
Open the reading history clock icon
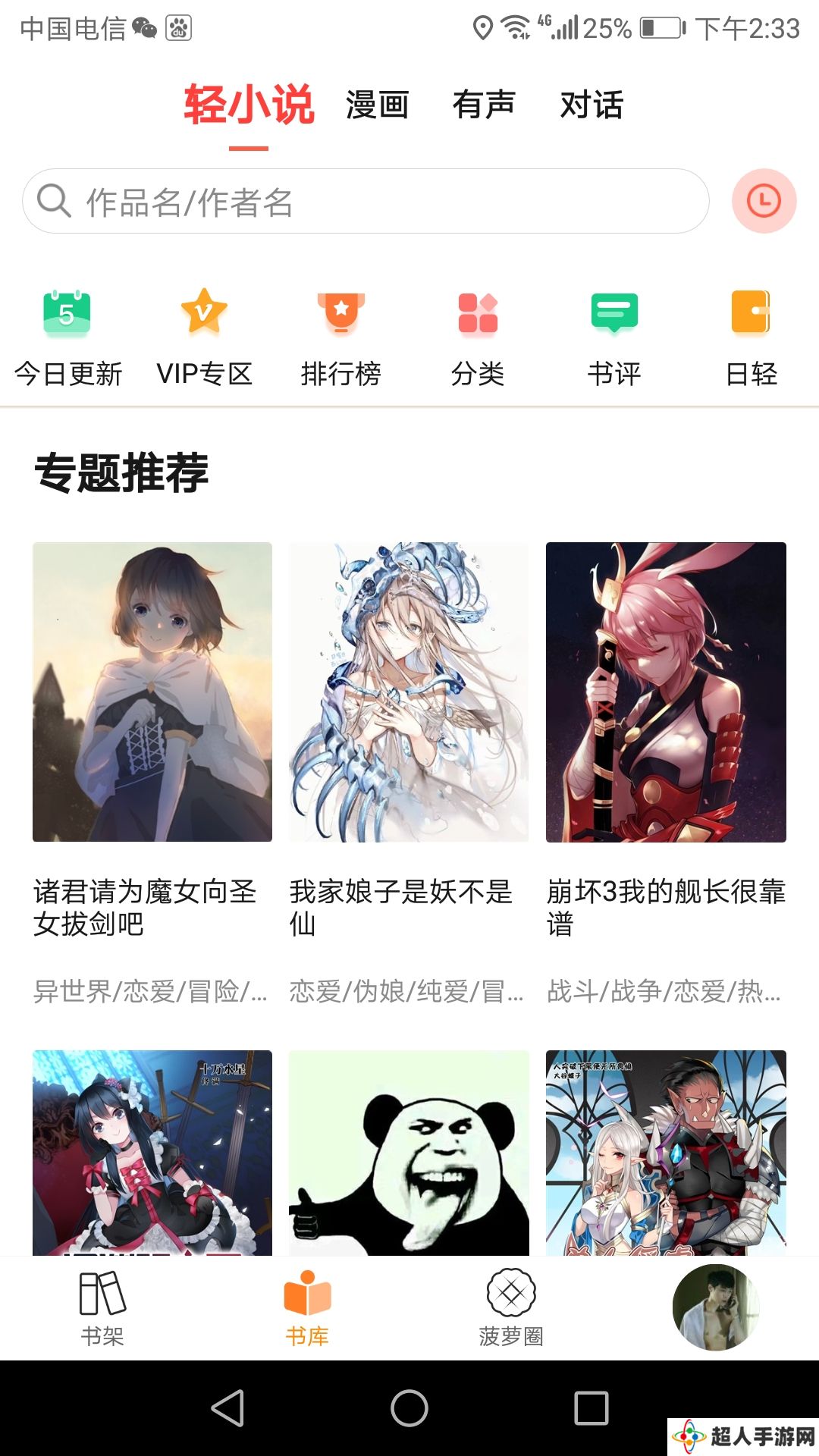pos(764,201)
